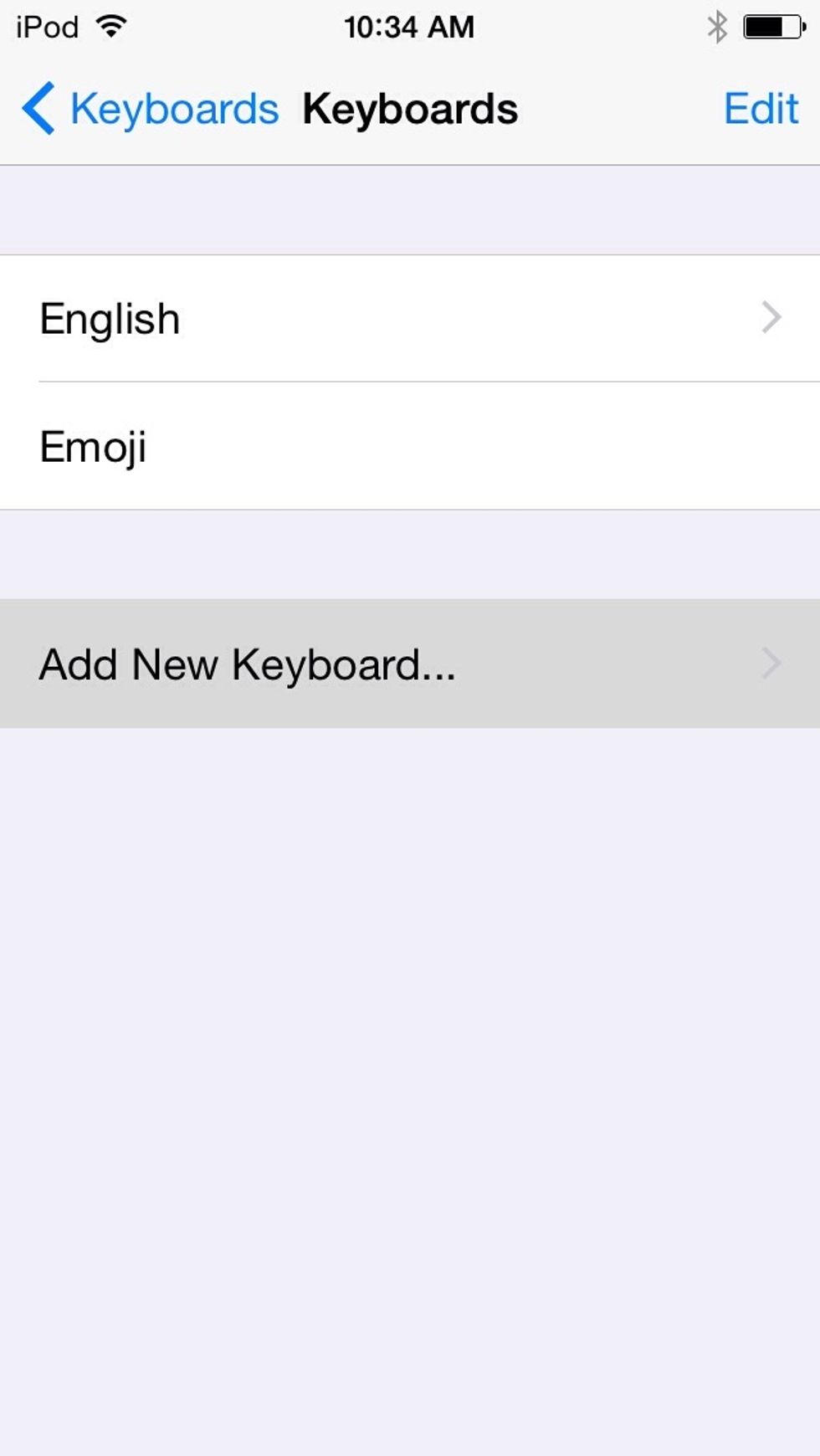Click the Bluetooth icon in status bar
This screenshot has height=1456, width=820.
(x=715, y=26)
